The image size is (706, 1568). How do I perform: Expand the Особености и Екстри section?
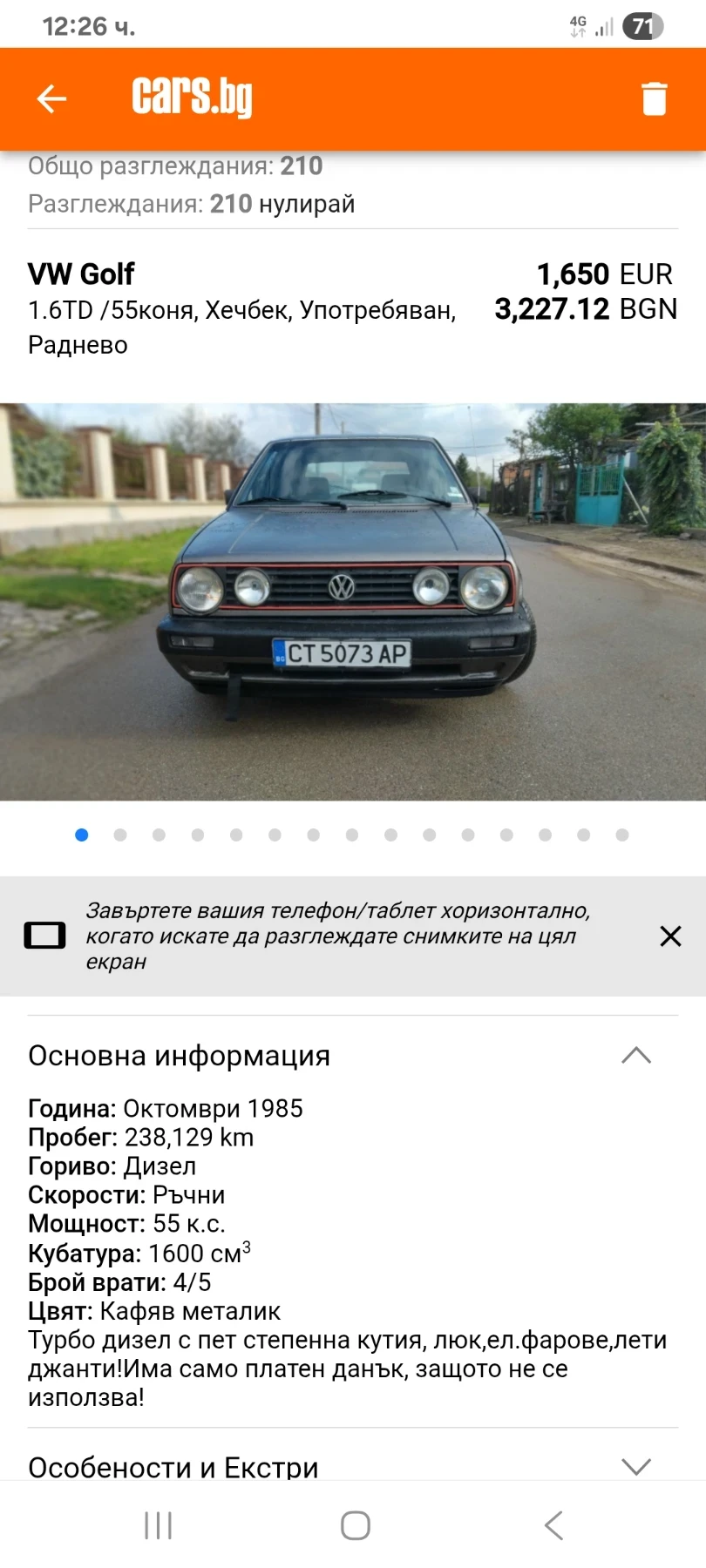(637, 1466)
